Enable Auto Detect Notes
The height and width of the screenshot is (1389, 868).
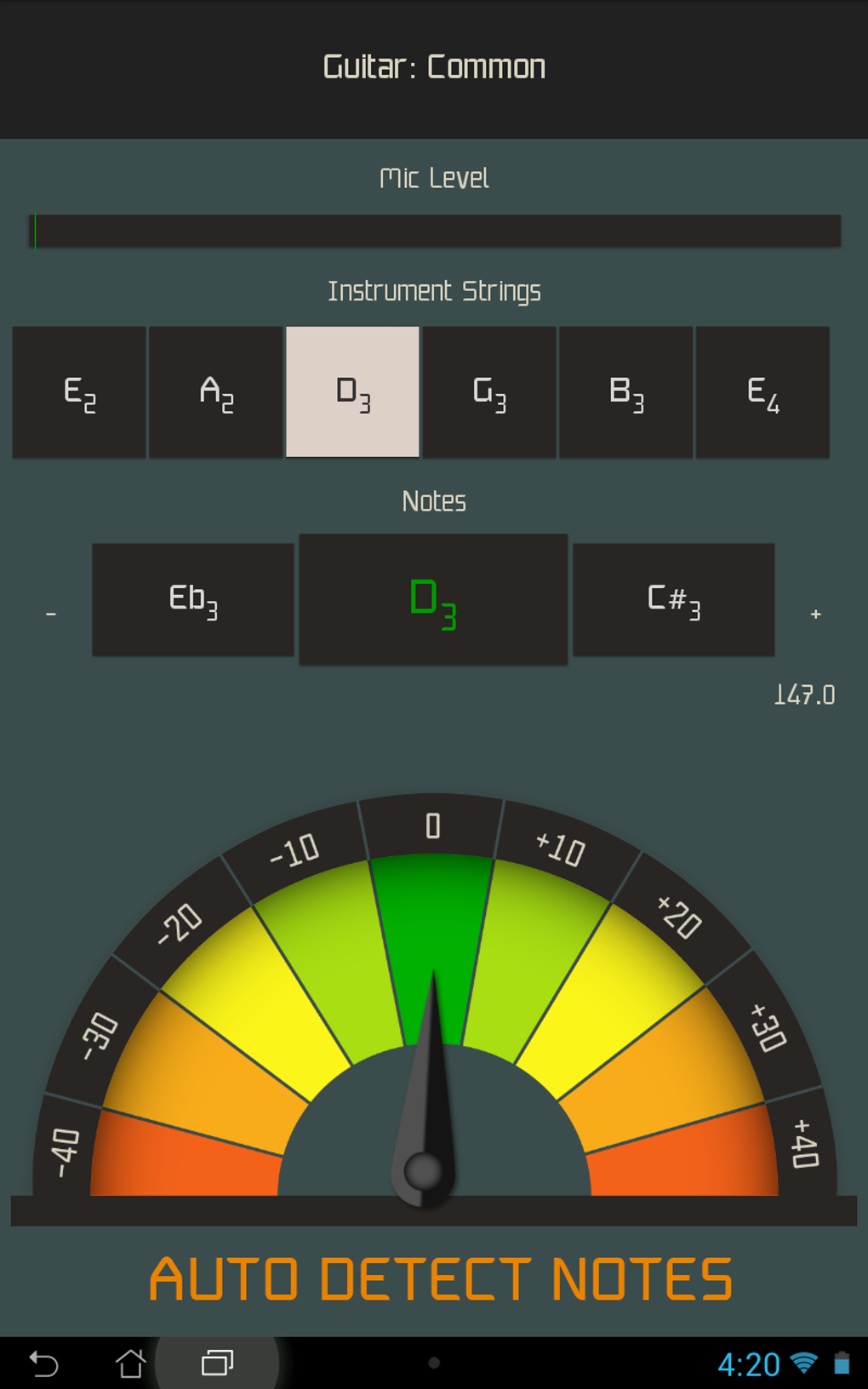(x=440, y=1279)
